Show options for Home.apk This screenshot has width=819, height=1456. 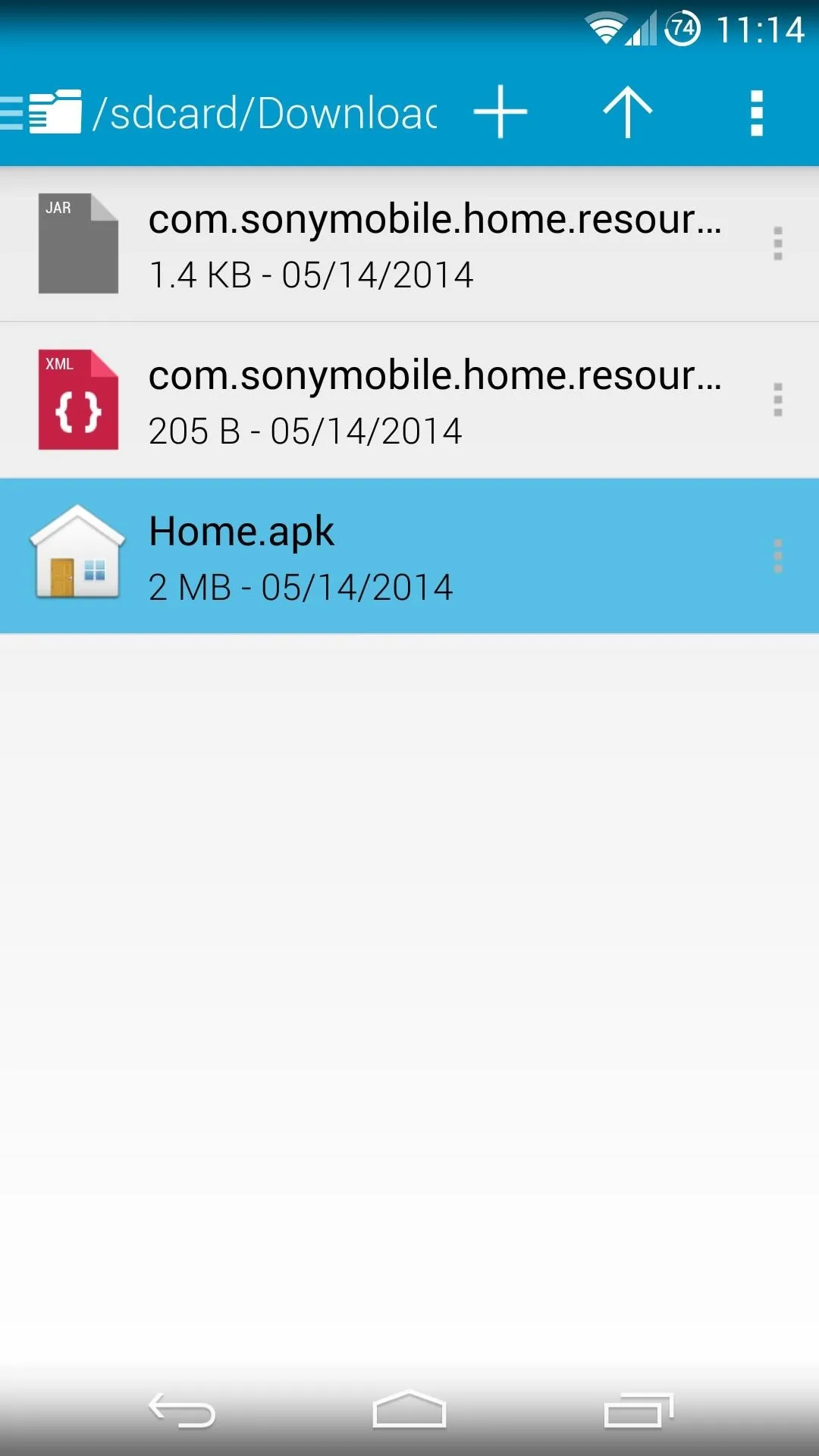(x=777, y=556)
